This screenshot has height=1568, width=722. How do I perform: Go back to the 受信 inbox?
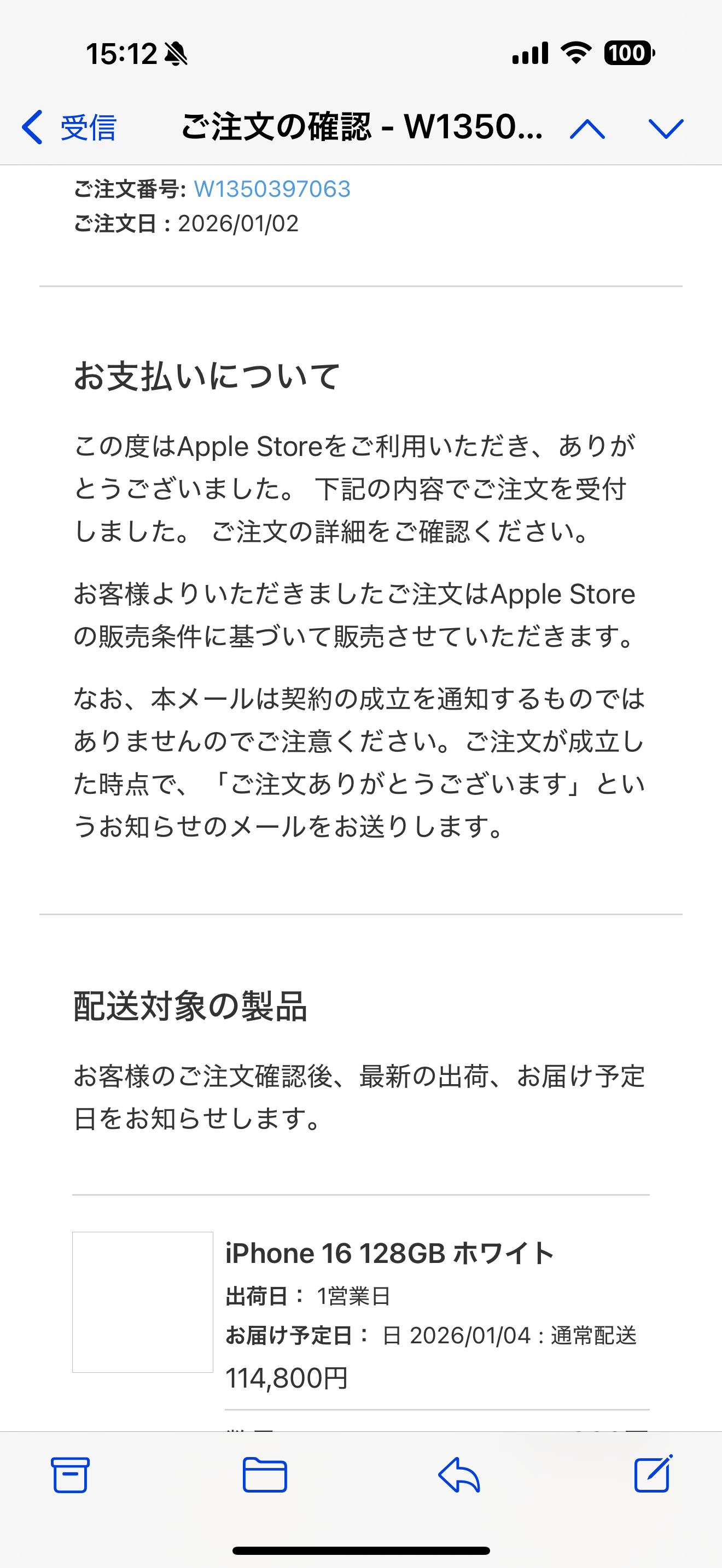pos(68,127)
